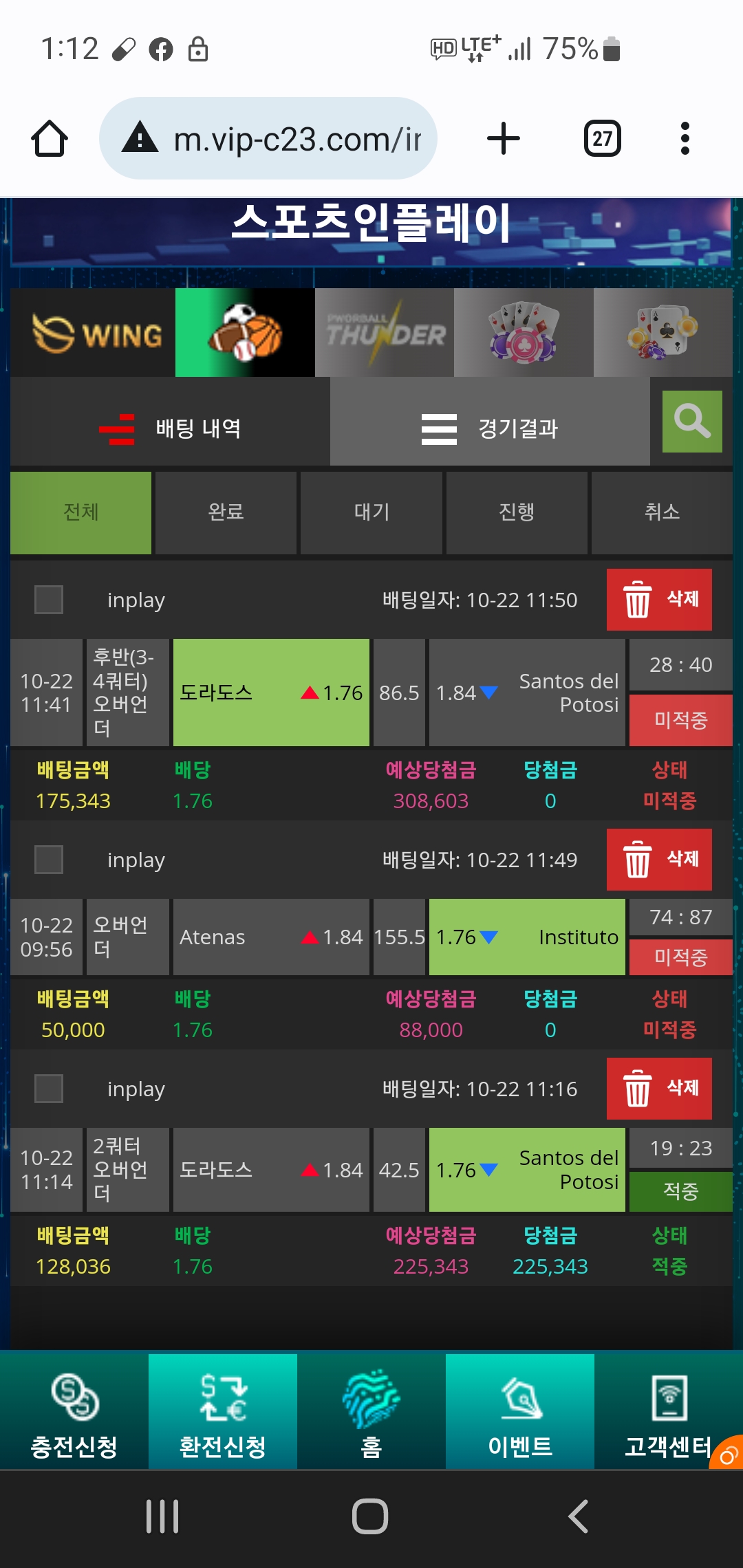Tap the system back button
Image resolution: width=743 pixels, height=1568 pixels.
pos(578,1516)
